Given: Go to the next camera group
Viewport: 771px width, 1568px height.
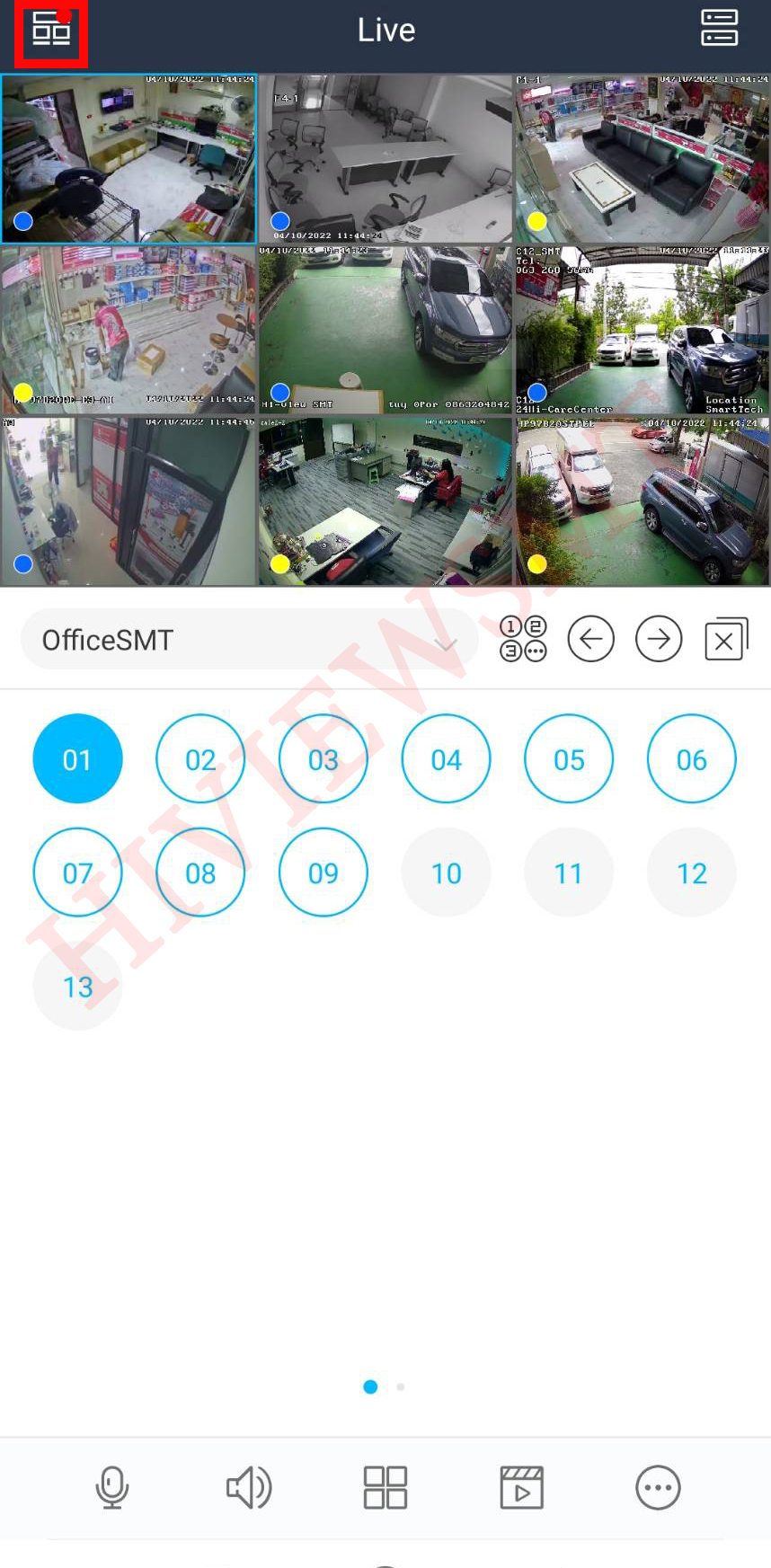Looking at the screenshot, I should pyautogui.click(x=659, y=640).
